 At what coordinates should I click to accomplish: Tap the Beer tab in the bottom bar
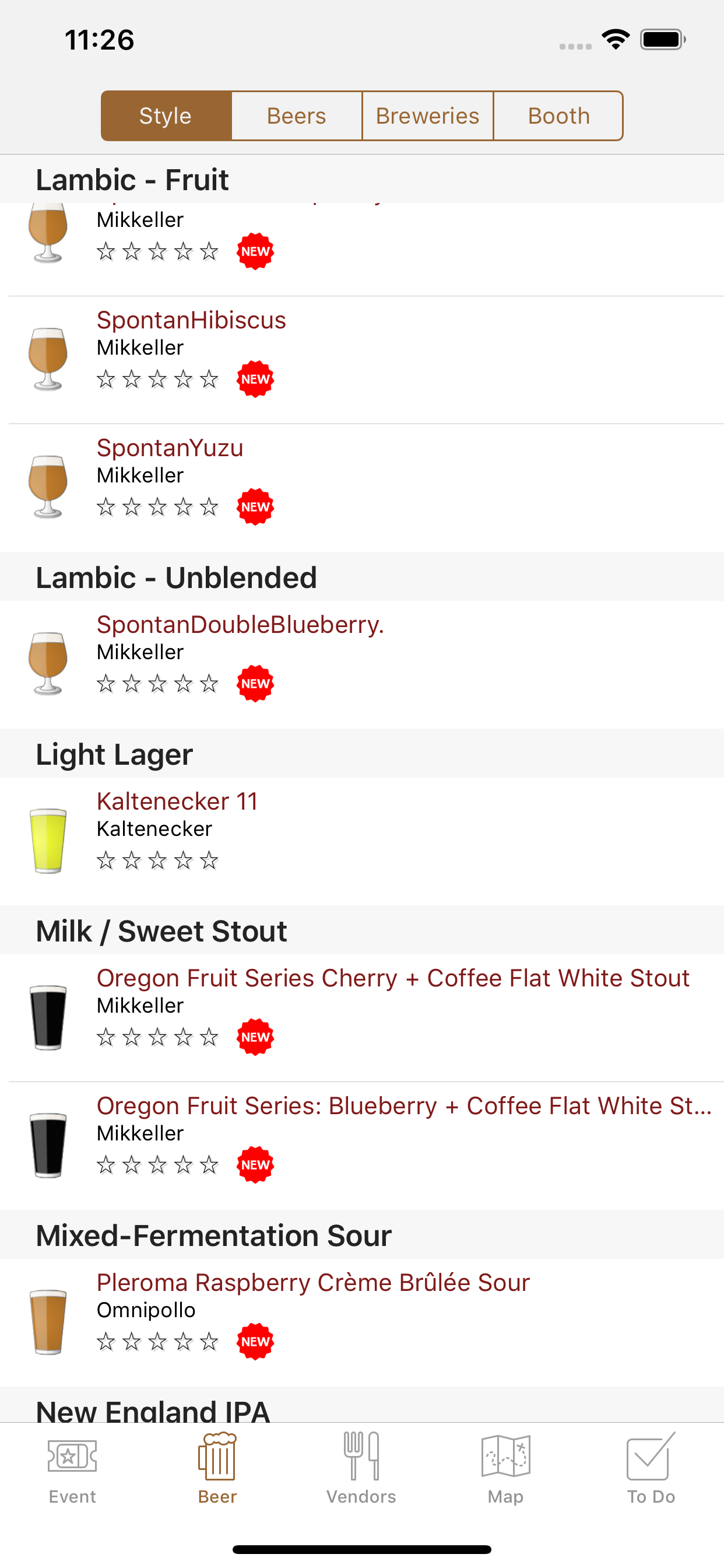point(217,1471)
